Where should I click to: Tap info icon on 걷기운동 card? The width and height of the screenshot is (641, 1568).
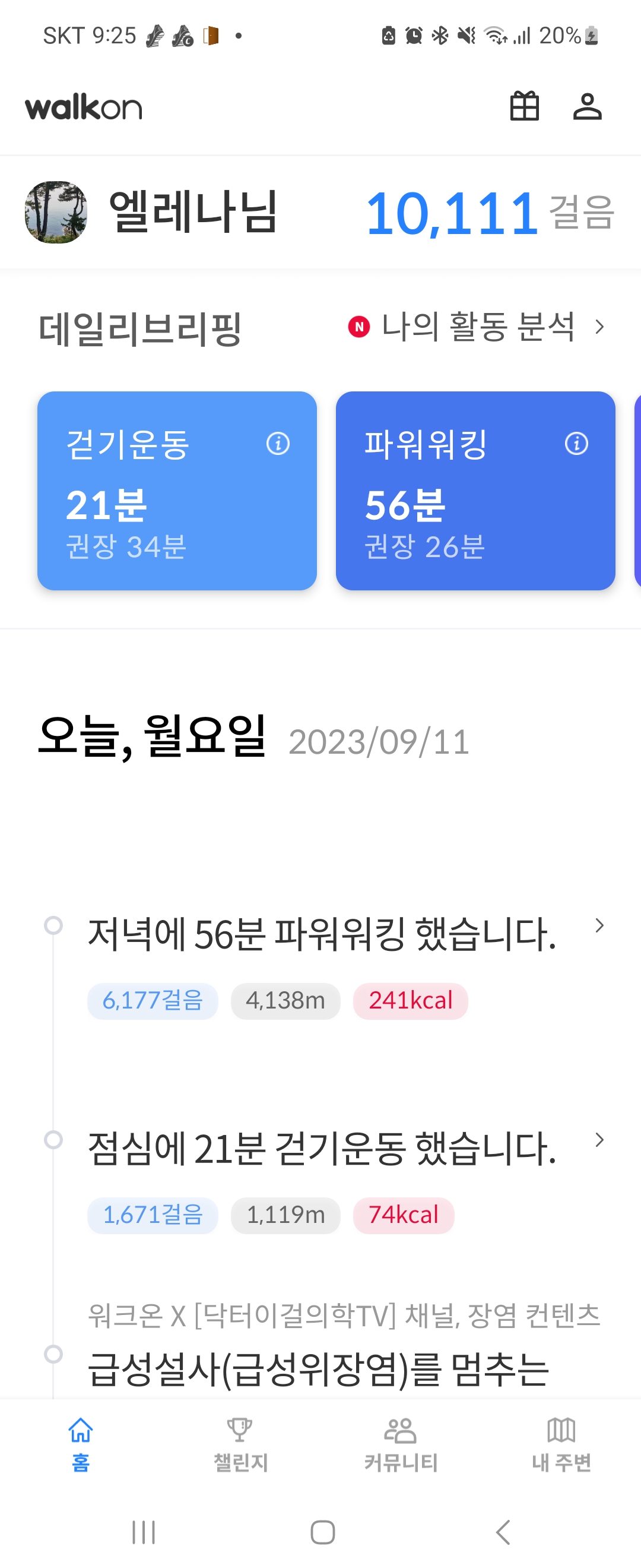278,443
